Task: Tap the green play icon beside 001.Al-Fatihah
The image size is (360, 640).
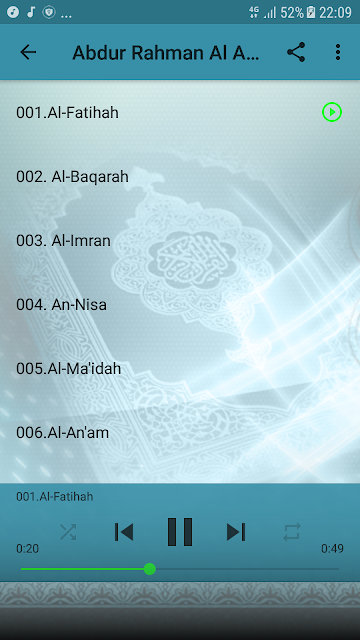Action: [332, 112]
